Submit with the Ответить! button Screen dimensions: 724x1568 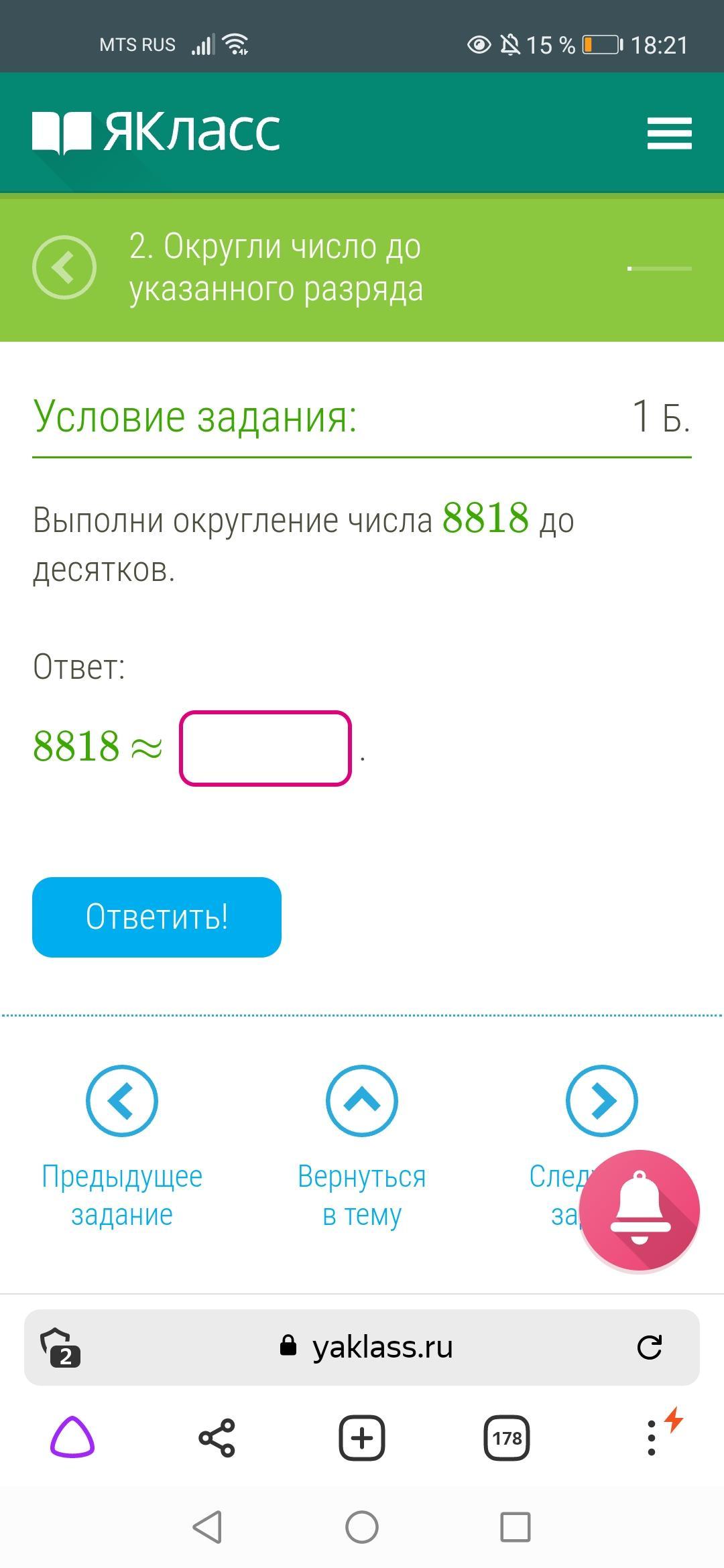[x=157, y=917]
